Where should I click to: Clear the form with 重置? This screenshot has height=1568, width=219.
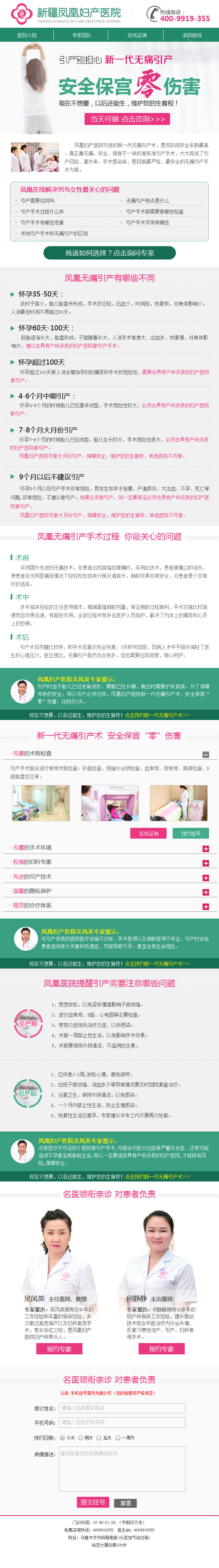[x=125, y=1503]
